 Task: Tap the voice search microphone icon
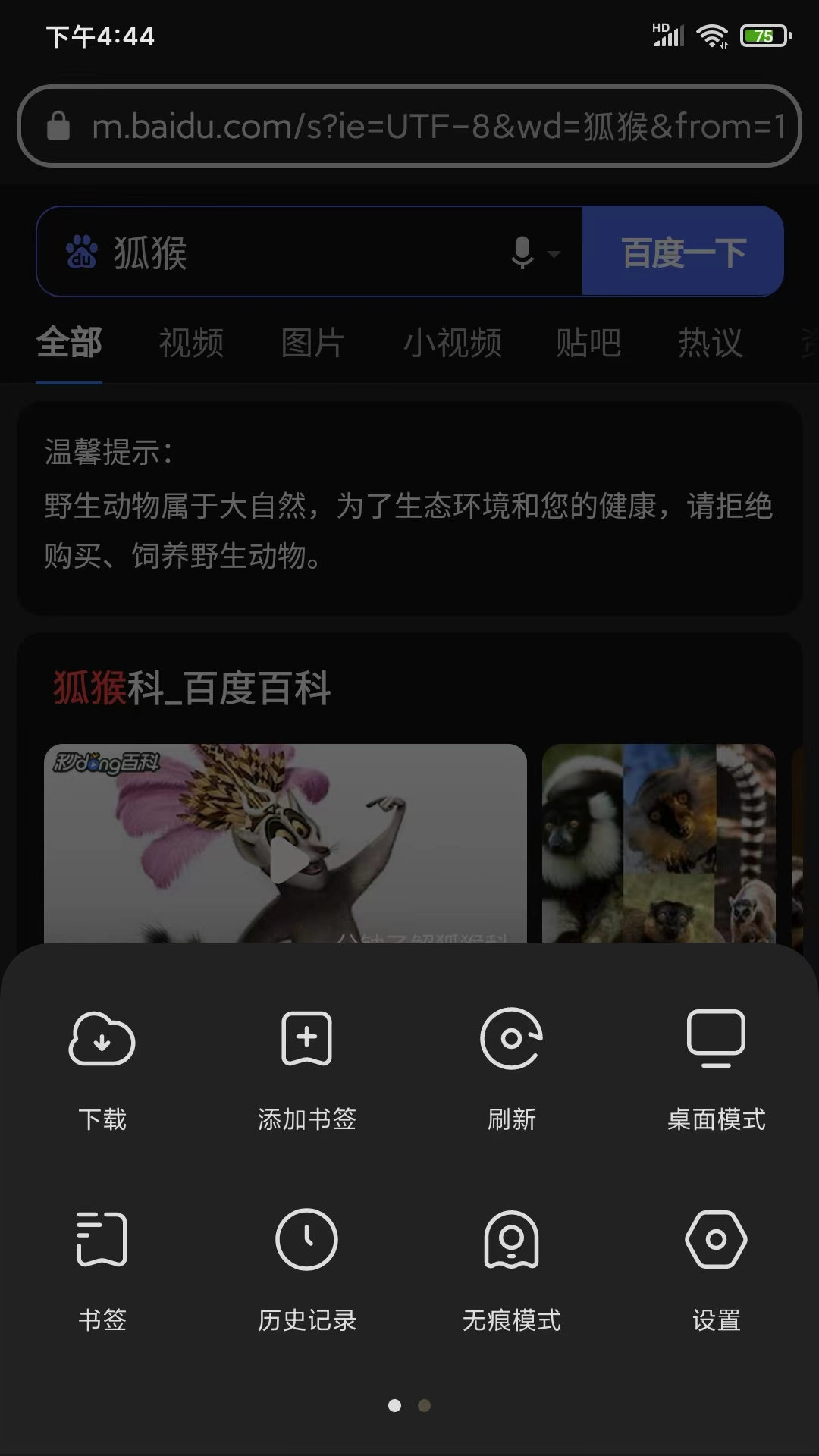pyautogui.click(x=522, y=253)
